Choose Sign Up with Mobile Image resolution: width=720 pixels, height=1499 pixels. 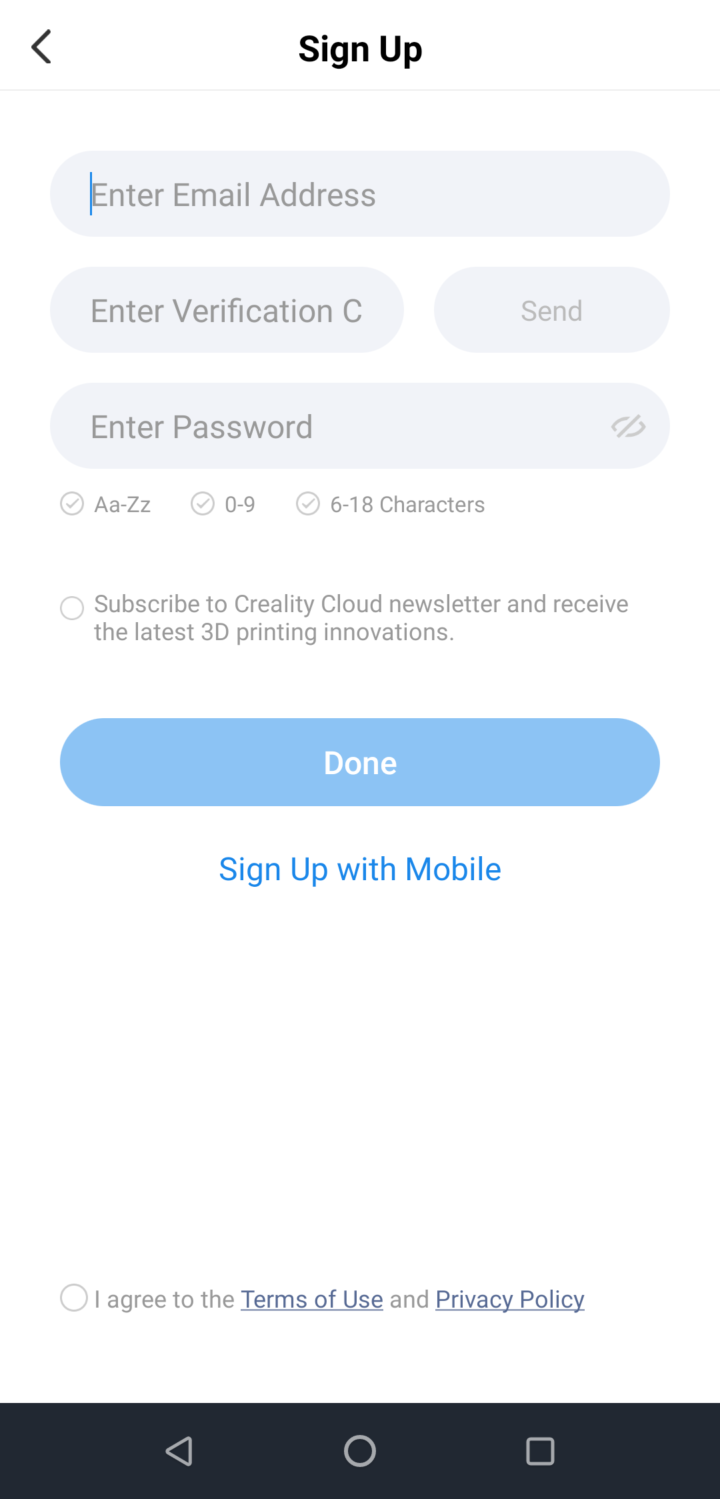click(360, 869)
